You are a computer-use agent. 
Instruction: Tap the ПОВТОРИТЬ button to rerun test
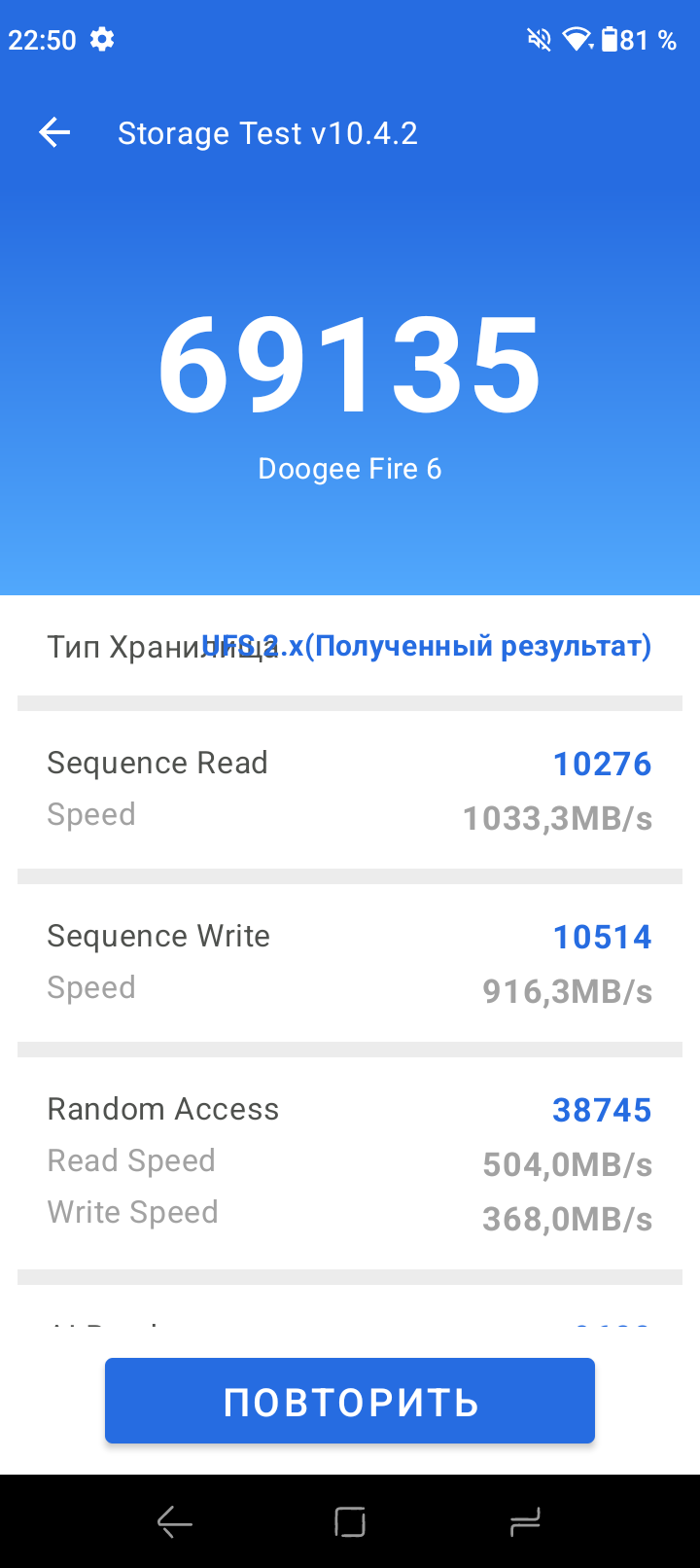click(x=350, y=1401)
